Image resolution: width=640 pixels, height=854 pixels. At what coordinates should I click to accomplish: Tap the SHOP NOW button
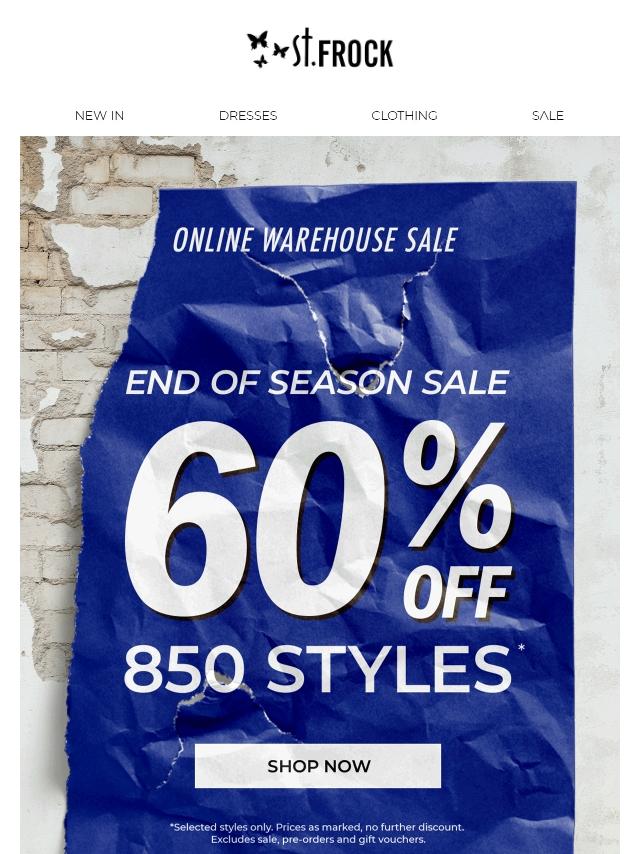pos(318,766)
